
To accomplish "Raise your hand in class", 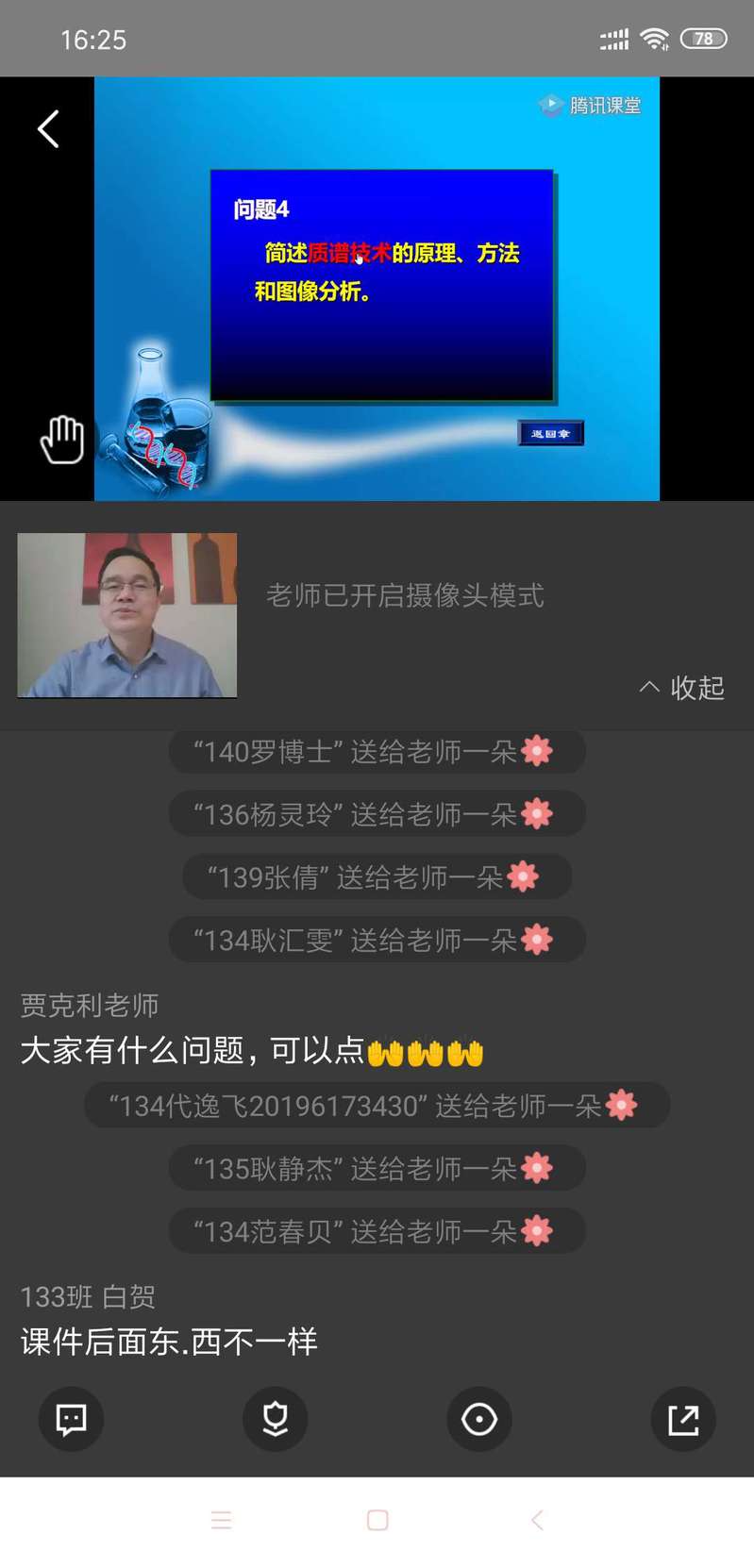I will coord(62,440).
